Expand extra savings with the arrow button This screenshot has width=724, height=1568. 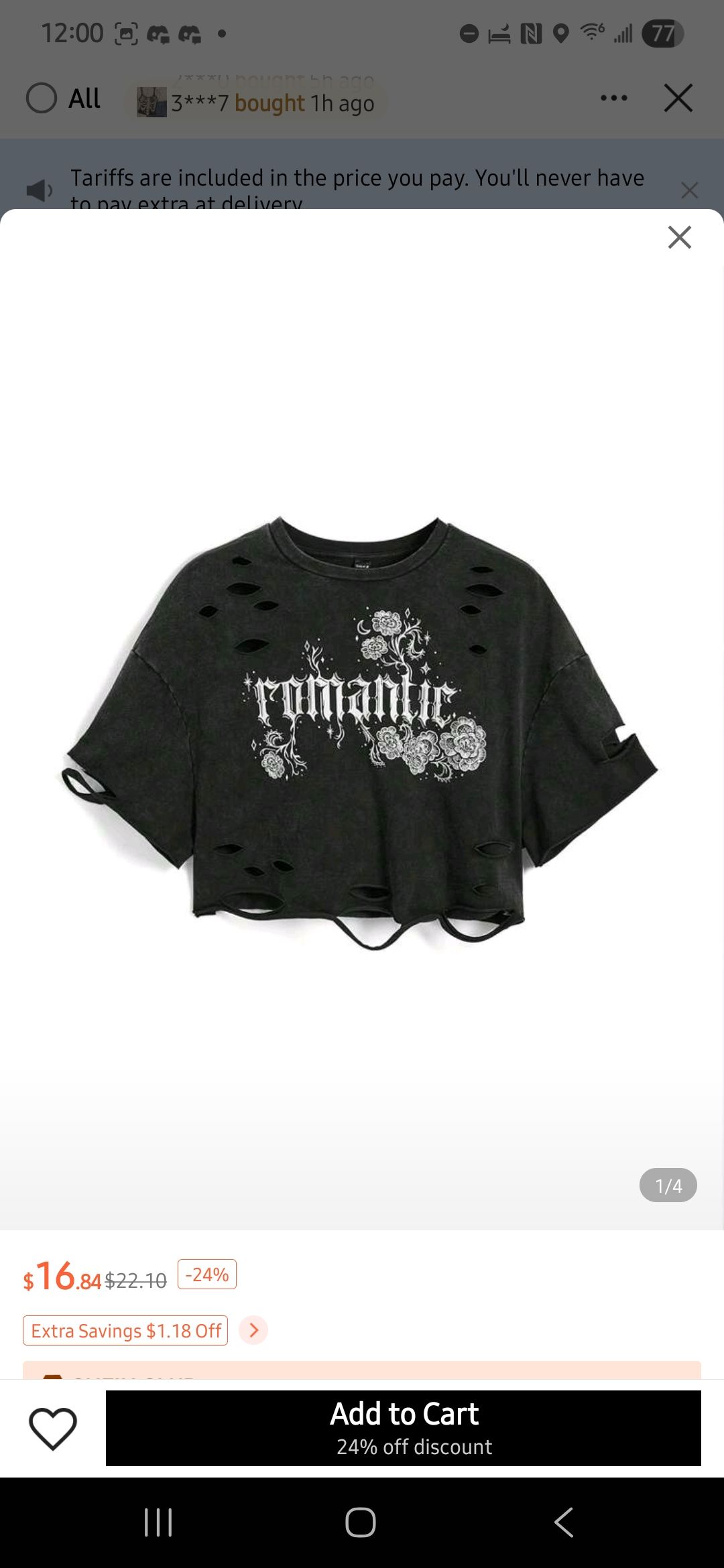[x=253, y=1330]
